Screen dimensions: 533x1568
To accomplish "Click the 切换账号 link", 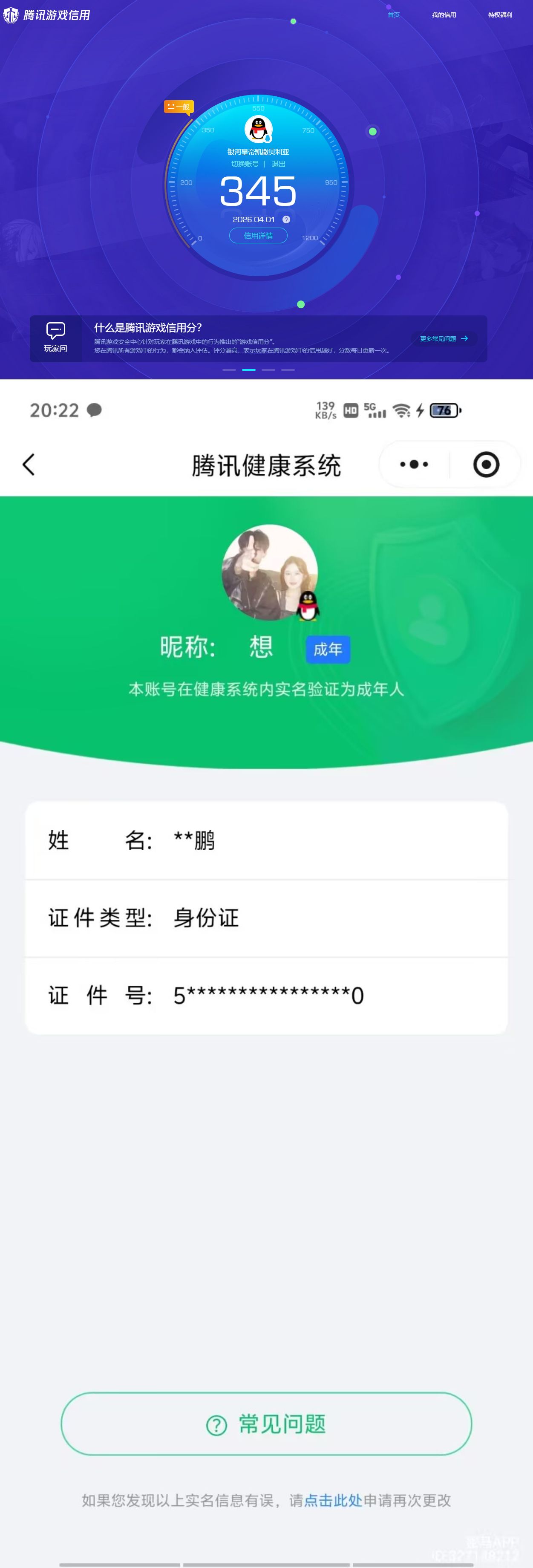I will 245,164.
